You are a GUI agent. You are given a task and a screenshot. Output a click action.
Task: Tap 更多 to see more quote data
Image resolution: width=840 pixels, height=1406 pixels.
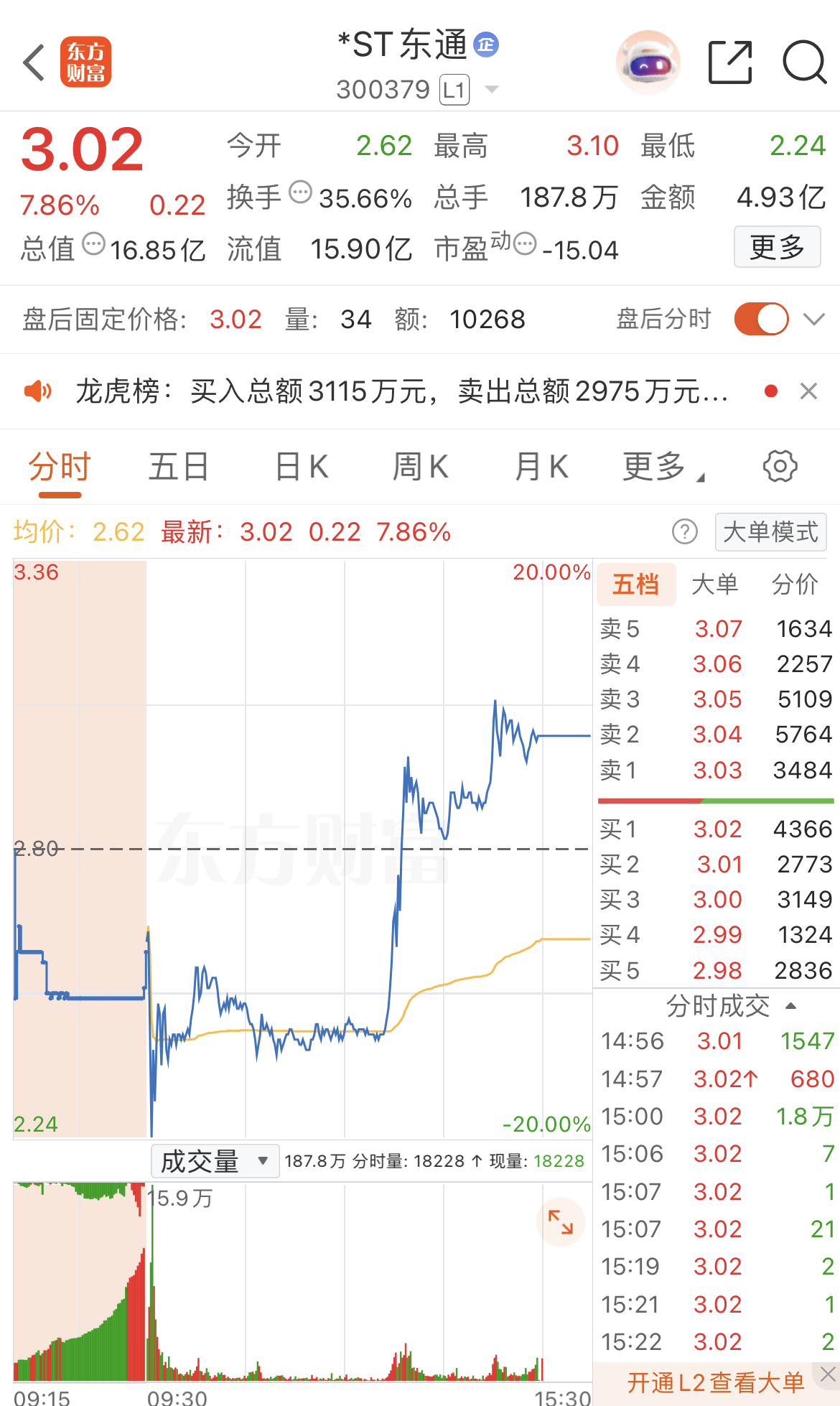pos(777,247)
